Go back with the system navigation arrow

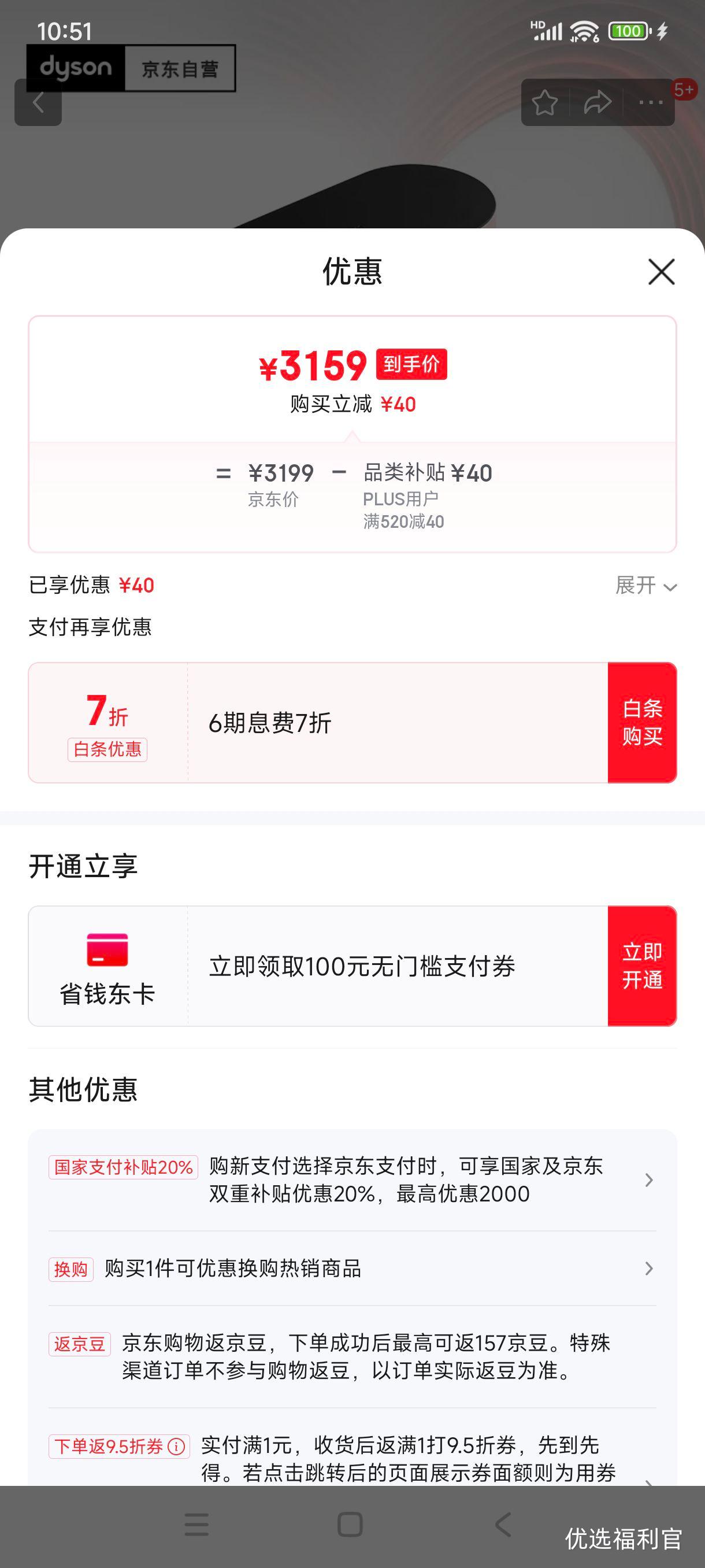click(x=503, y=1525)
